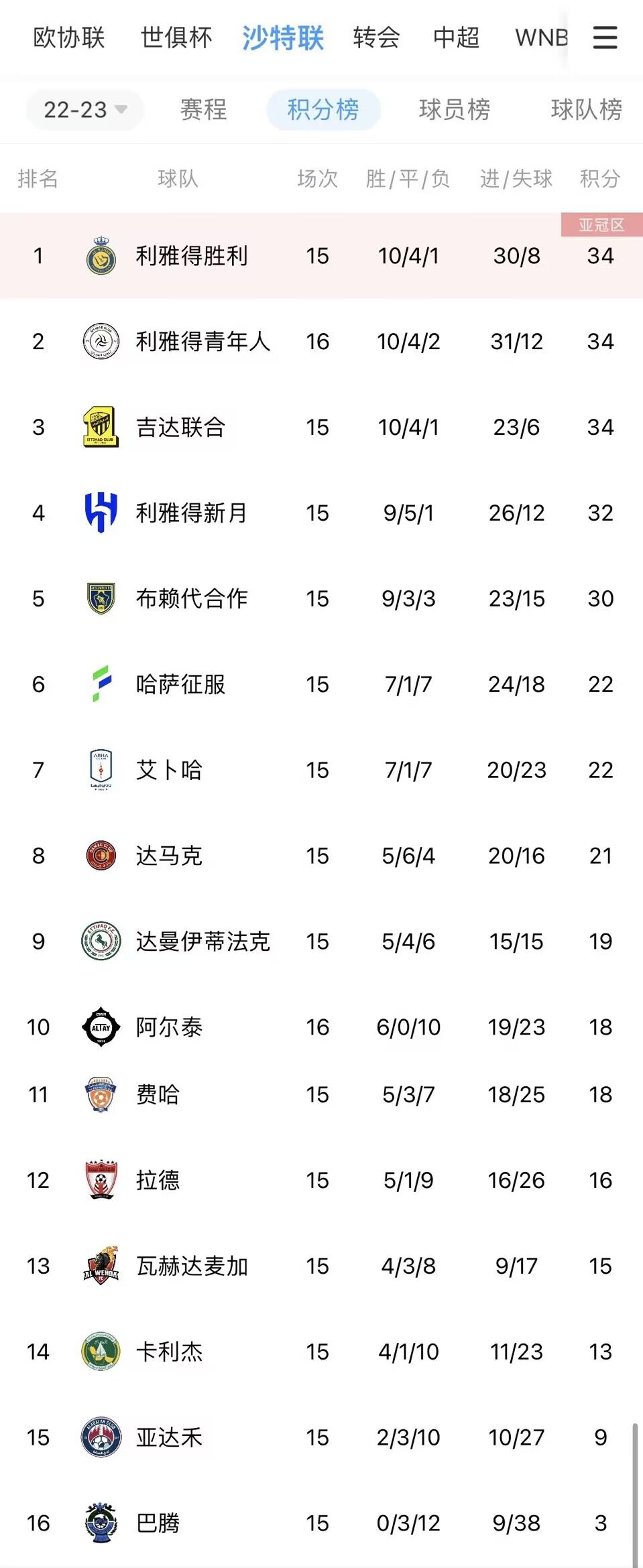Select the 达马克 team row
The image size is (643, 1568).
click(x=169, y=856)
